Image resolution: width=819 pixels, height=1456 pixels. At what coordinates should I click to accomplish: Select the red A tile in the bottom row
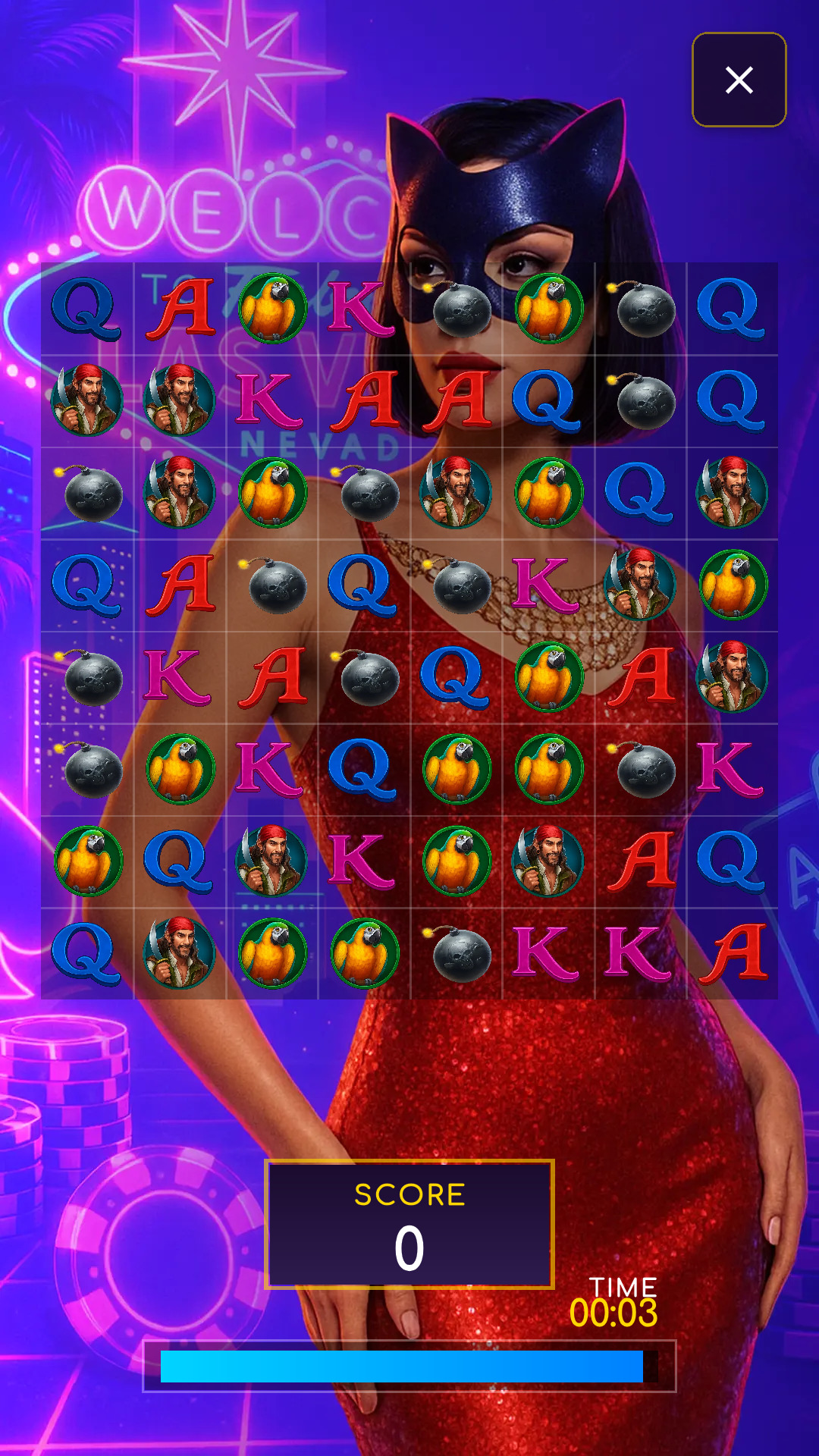click(733, 953)
